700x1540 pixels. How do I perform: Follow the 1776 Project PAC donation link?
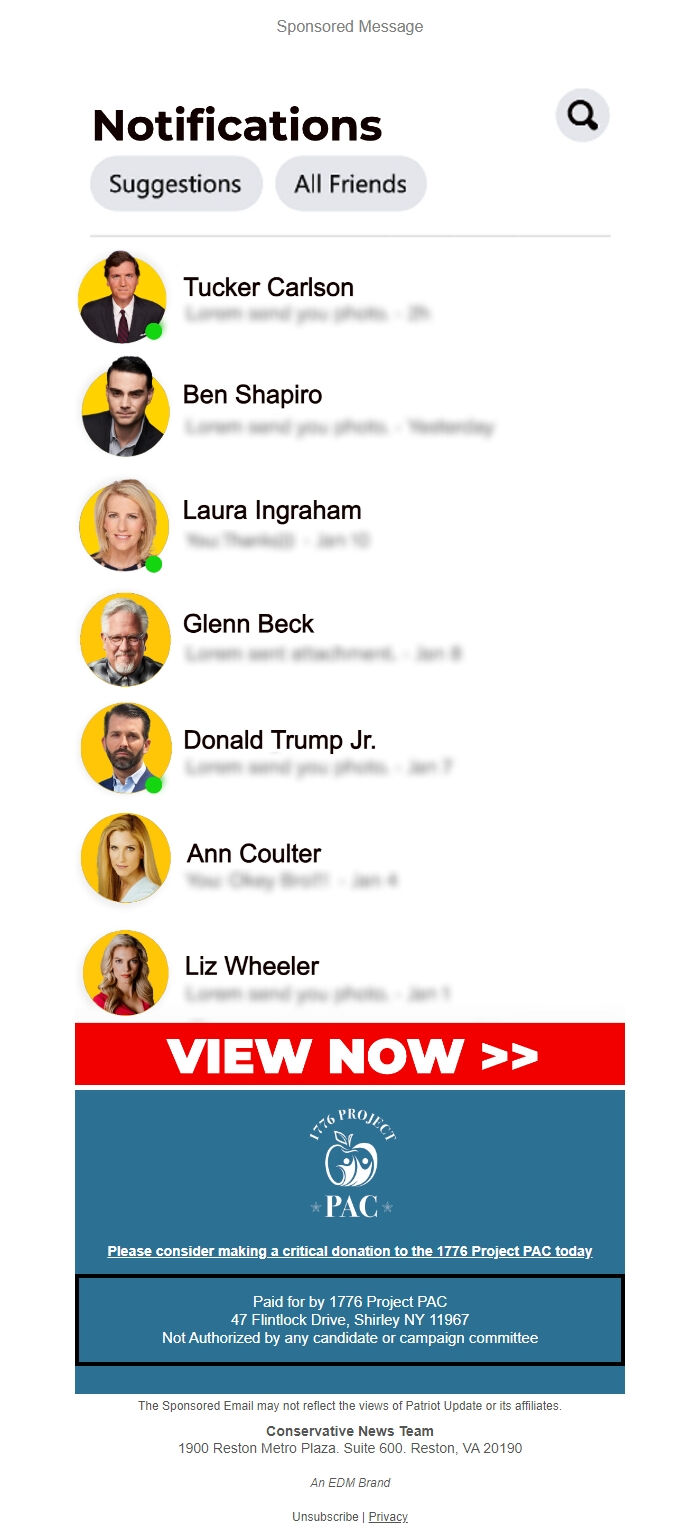point(350,1251)
